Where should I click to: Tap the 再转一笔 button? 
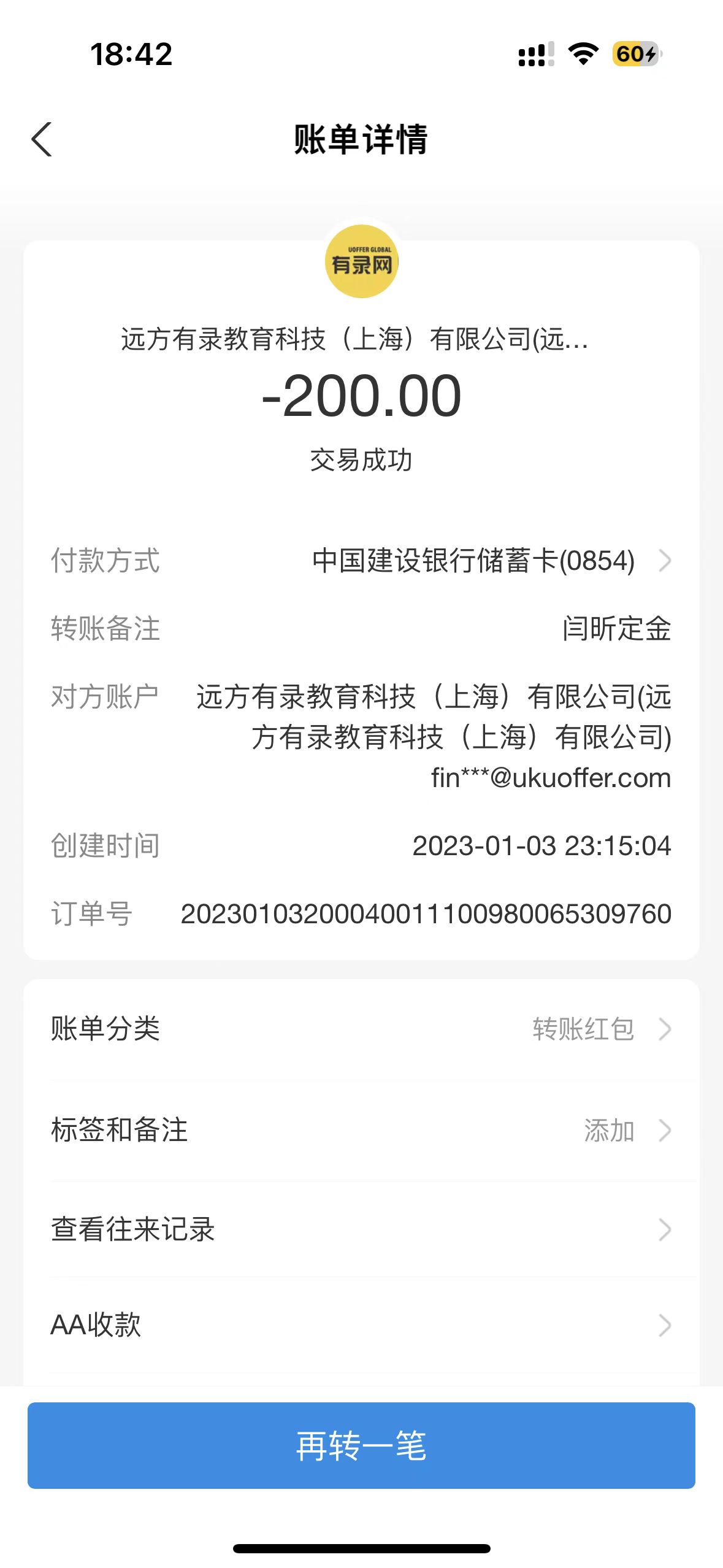[x=361, y=1445]
